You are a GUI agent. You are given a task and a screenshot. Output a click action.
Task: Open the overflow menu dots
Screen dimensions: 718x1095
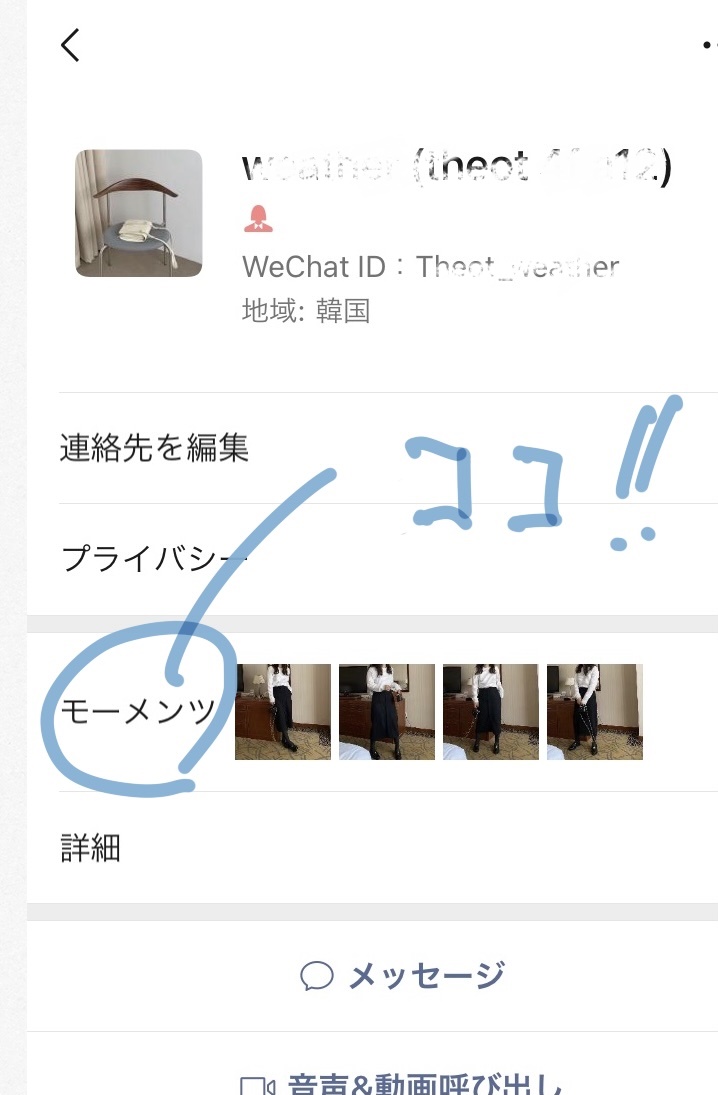(708, 45)
